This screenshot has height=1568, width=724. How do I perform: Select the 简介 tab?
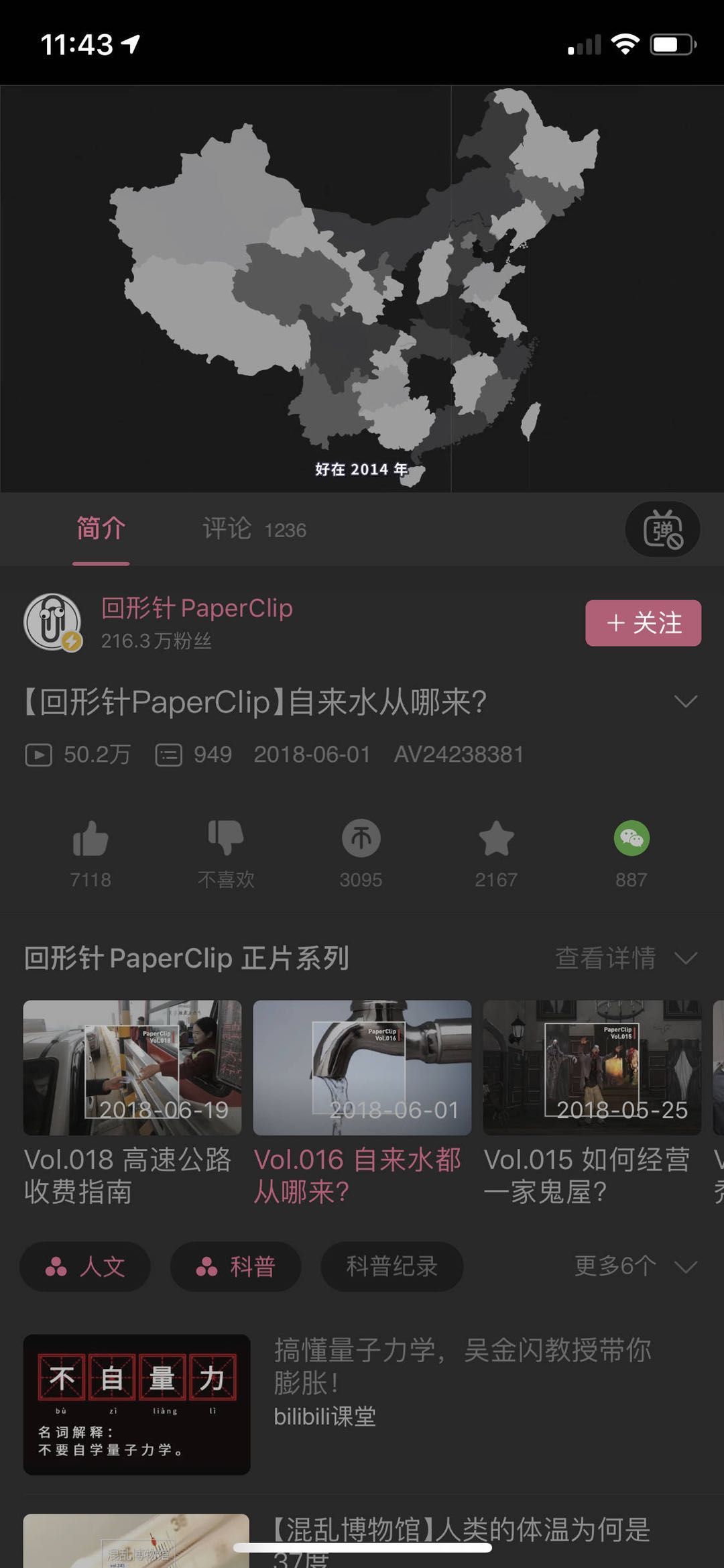click(x=101, y=529)
